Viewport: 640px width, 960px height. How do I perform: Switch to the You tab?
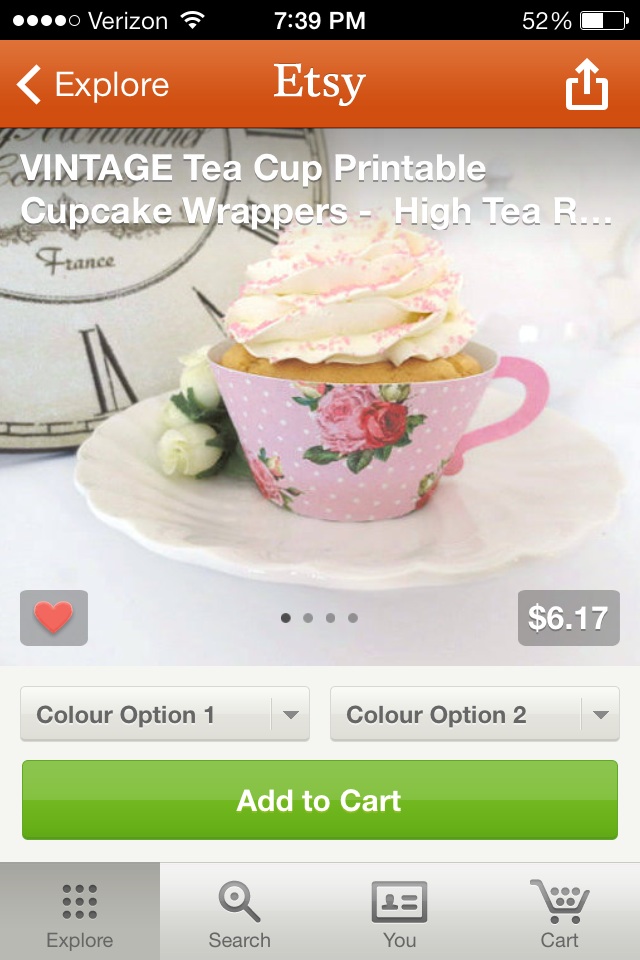click(400, 912)
